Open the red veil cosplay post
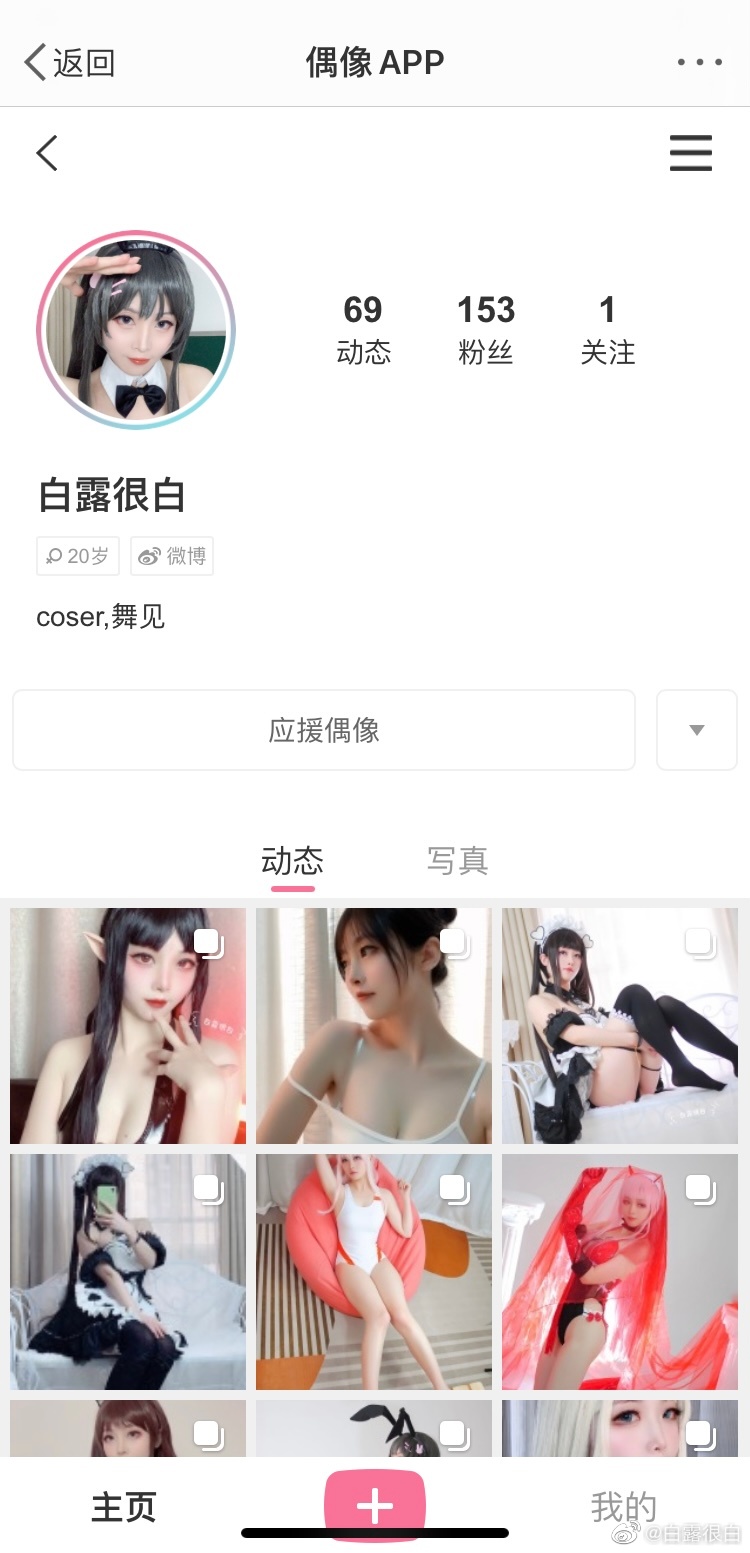The image size is (750, 1553). pyautogui.click(x=620, y=1272)
